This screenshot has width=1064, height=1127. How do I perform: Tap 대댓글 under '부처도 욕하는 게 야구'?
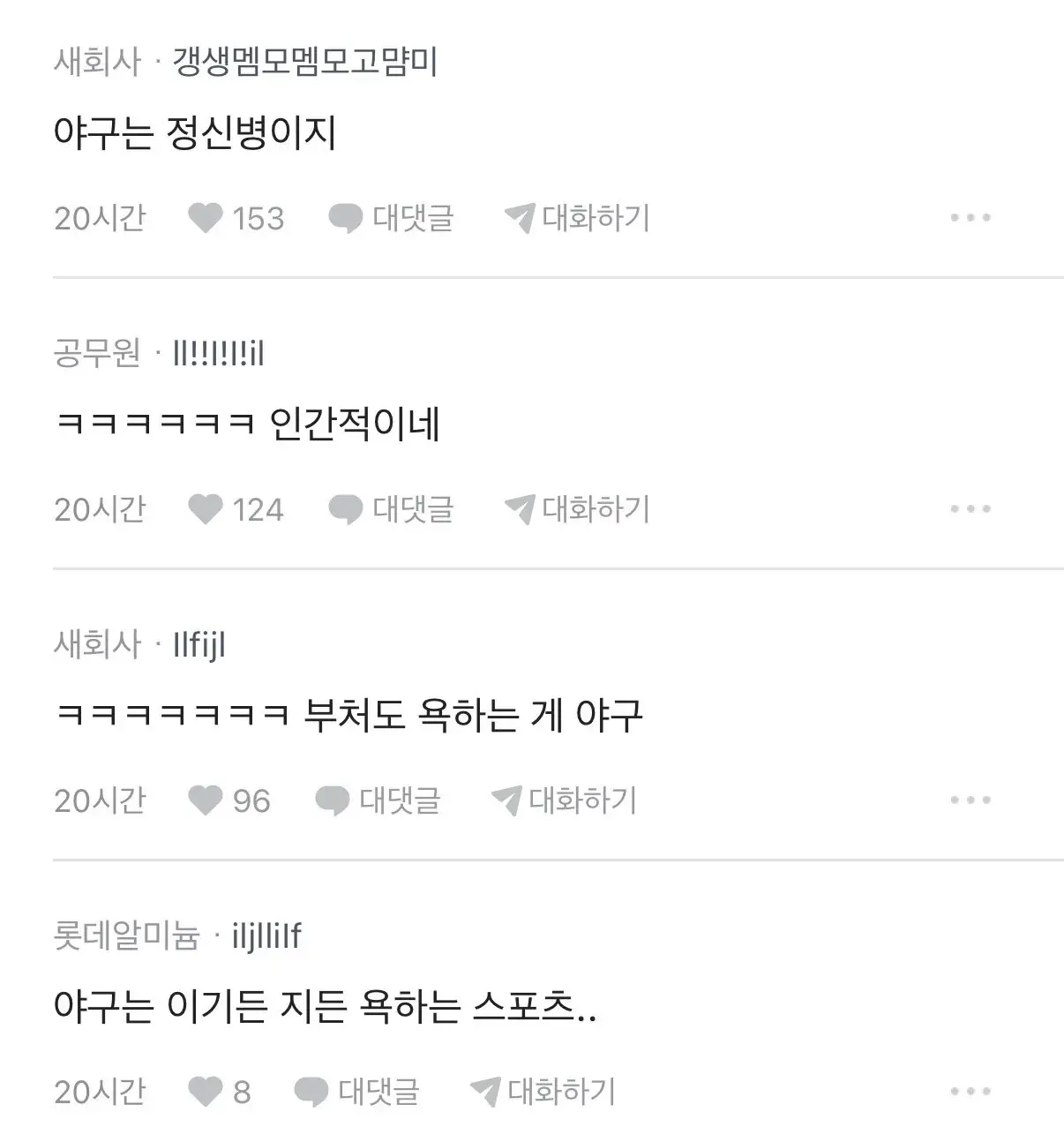click(x=378, y=800)
